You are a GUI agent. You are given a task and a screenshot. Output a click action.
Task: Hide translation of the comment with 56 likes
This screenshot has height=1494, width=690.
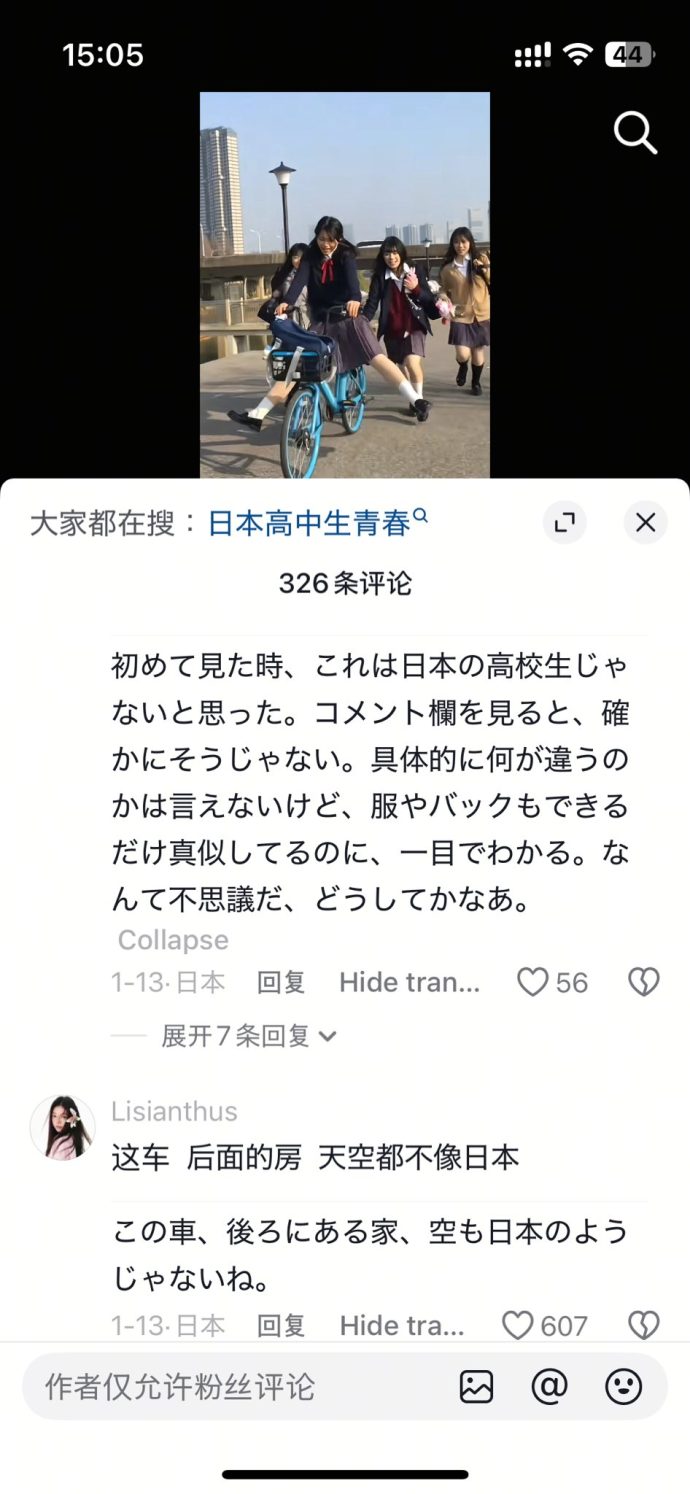[410, 983]
